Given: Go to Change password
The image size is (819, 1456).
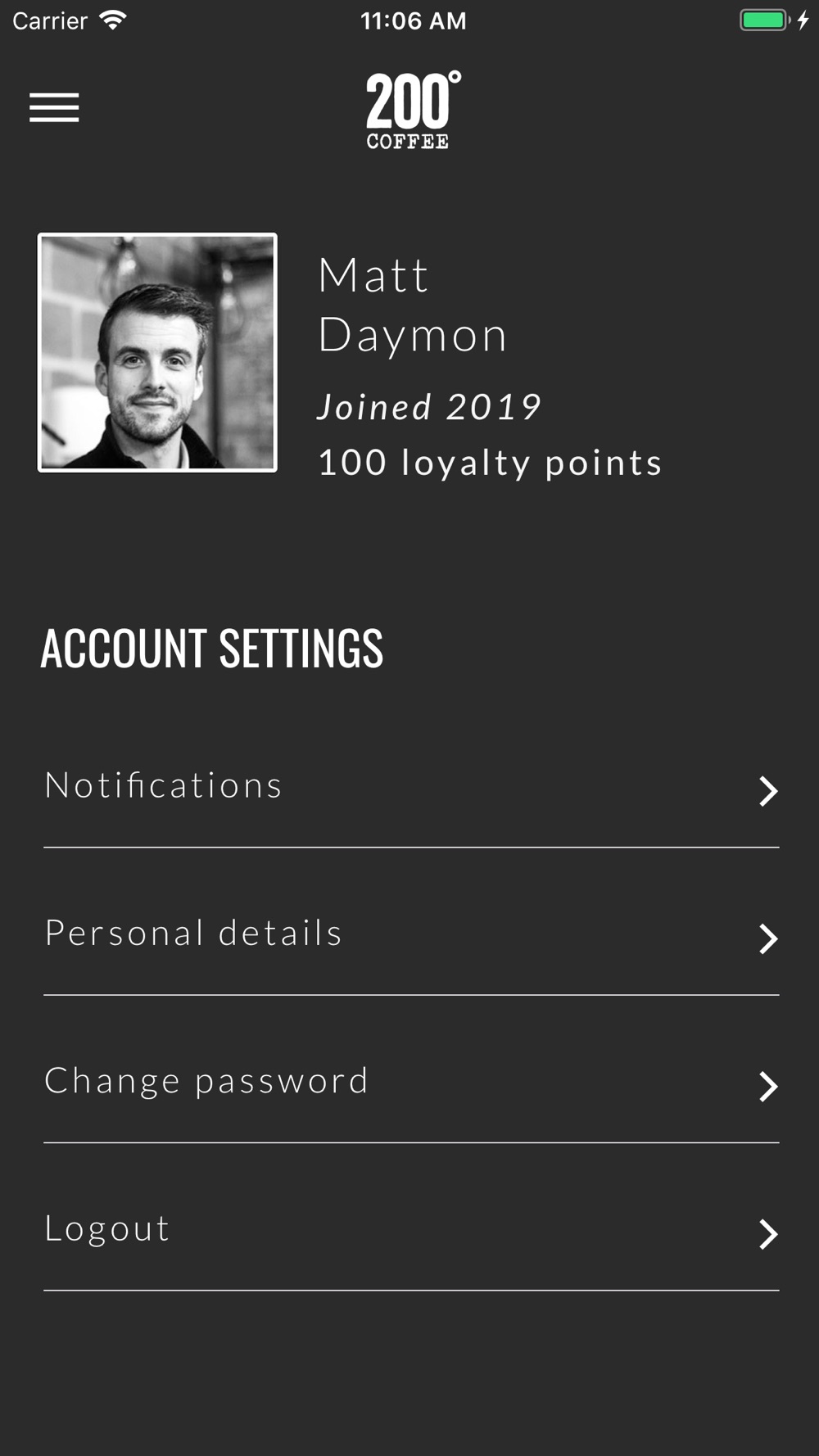Looking at the screenshot, I should [x=411, y=1082].
